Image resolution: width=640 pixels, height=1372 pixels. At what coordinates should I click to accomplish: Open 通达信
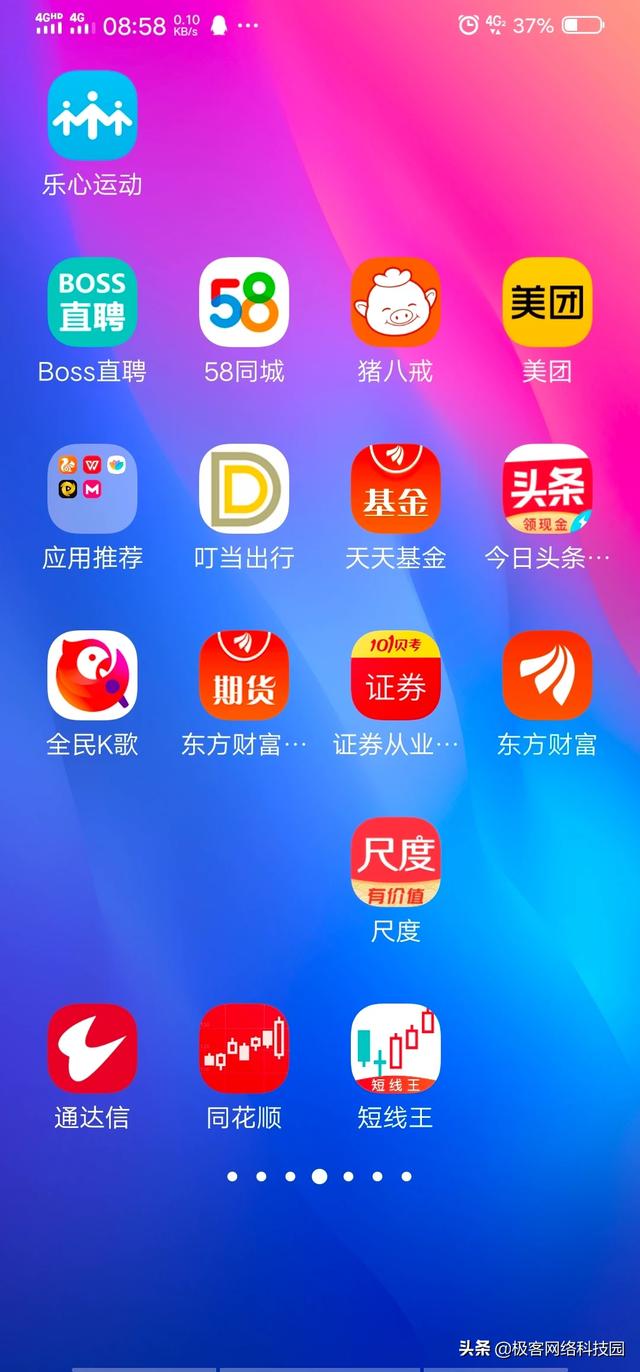92,1048
